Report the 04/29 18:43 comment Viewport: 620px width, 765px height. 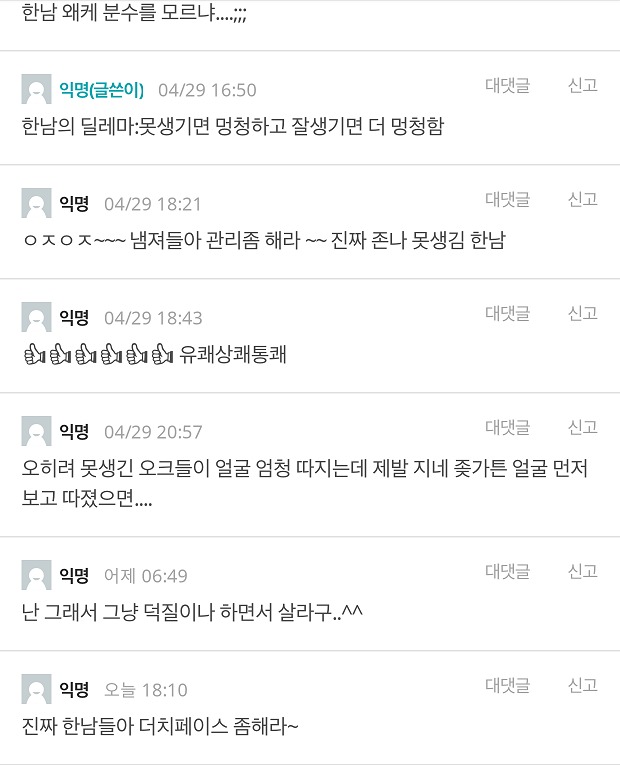click(x=583, y=314)
